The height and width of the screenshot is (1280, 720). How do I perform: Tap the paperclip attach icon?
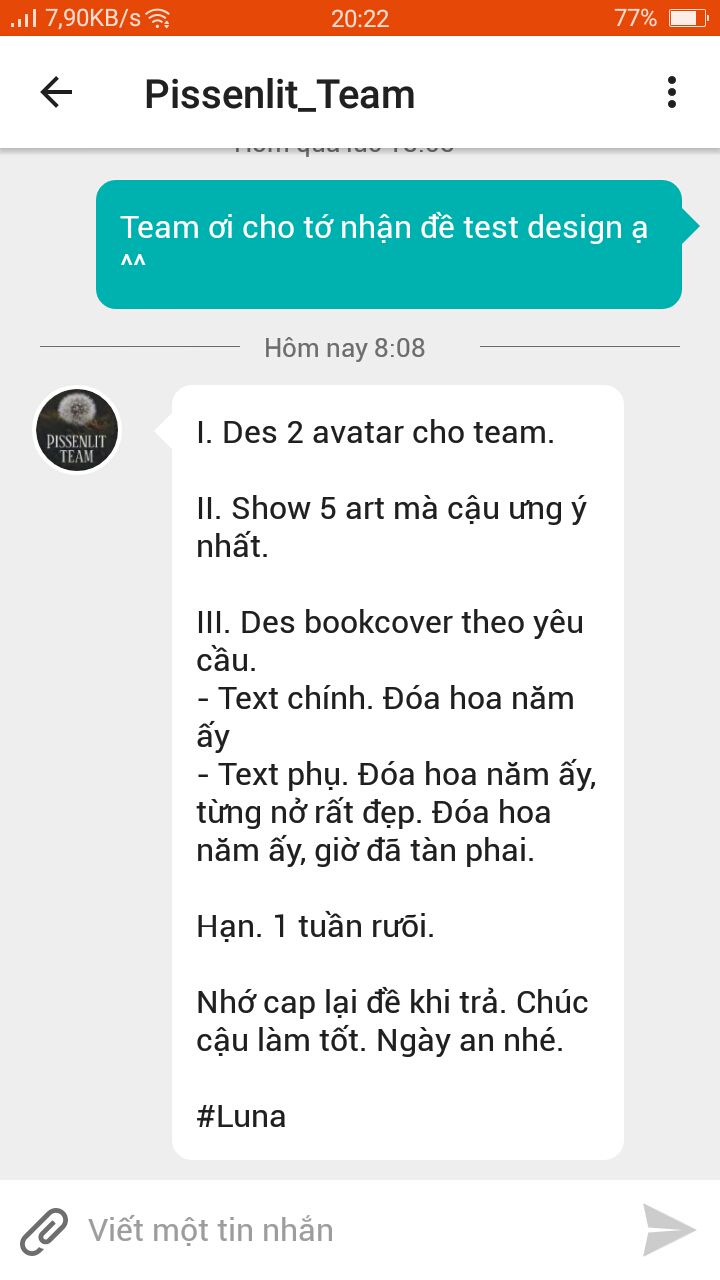44,1230
